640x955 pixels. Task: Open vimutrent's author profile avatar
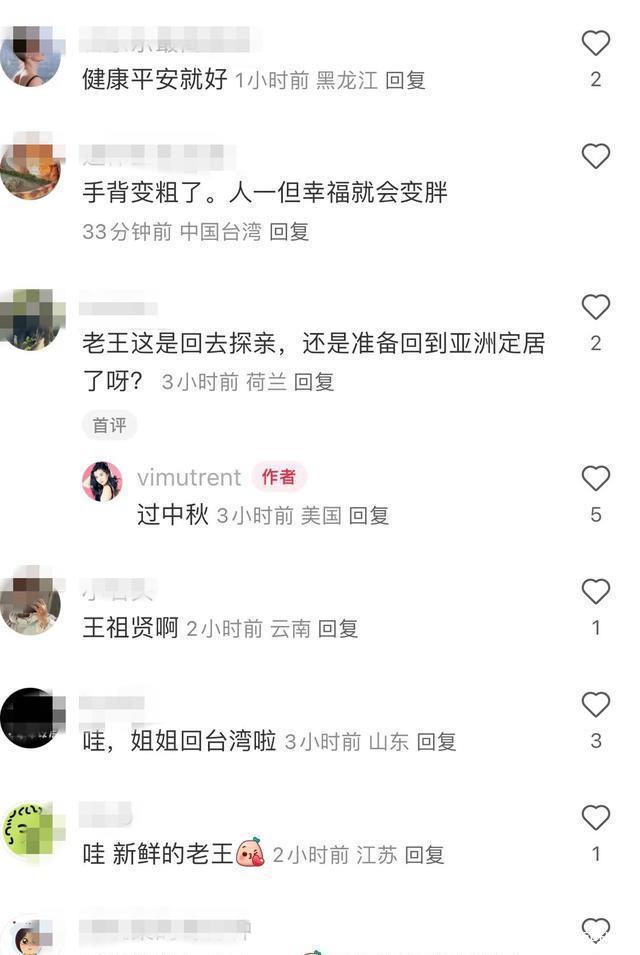point(102,481)
